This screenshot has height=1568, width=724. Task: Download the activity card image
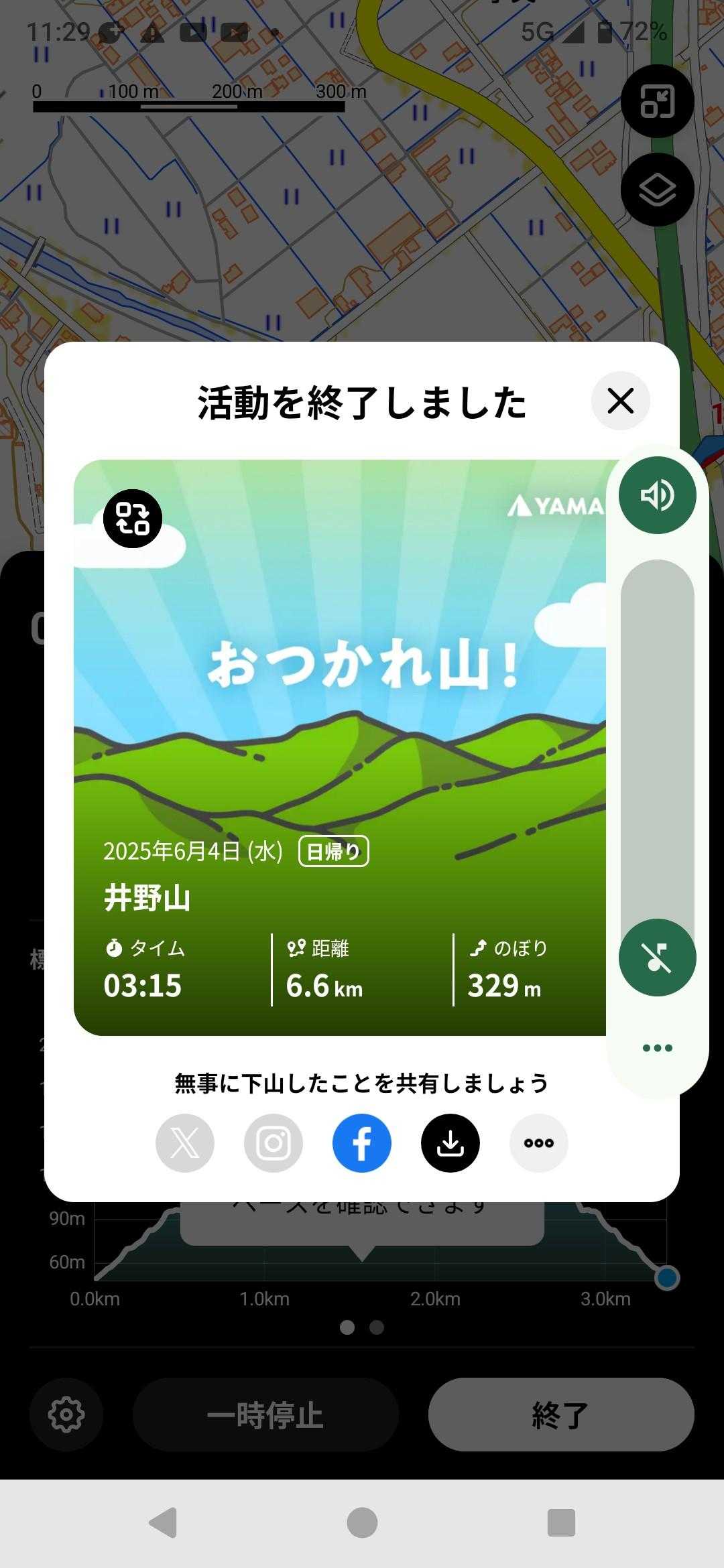tap(450, 1143)
